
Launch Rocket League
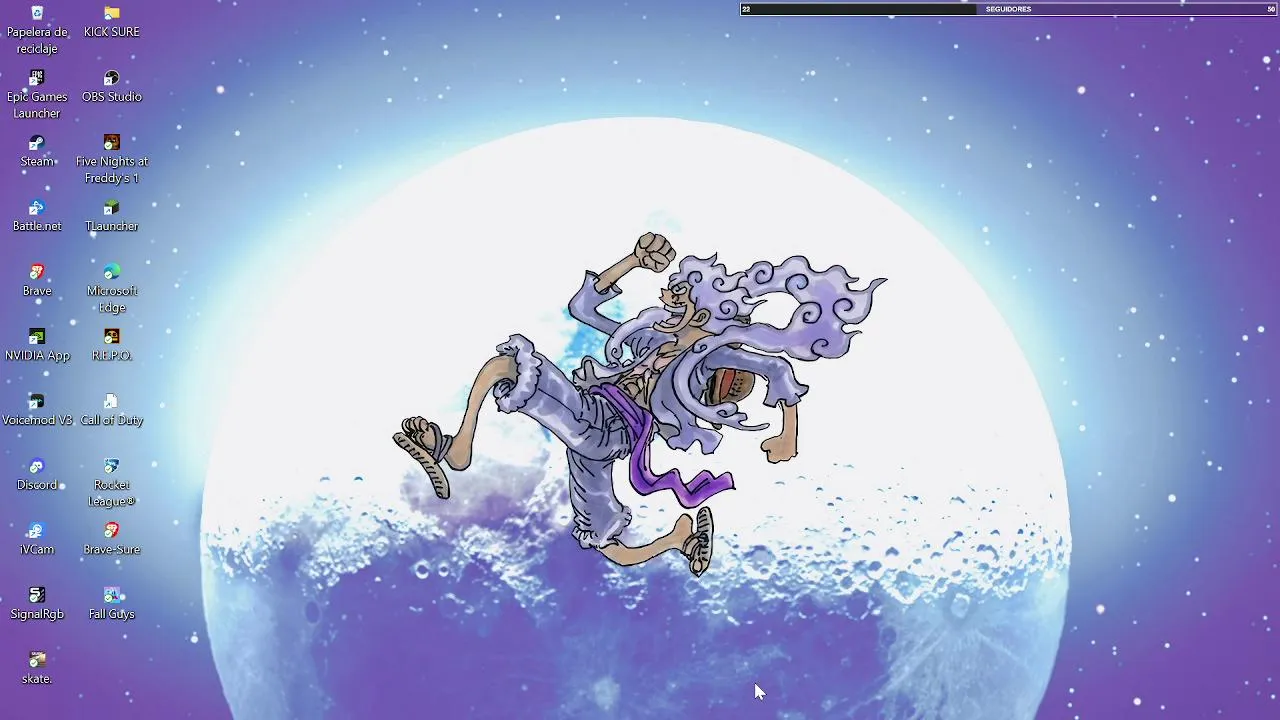click(x=112, y=466)
